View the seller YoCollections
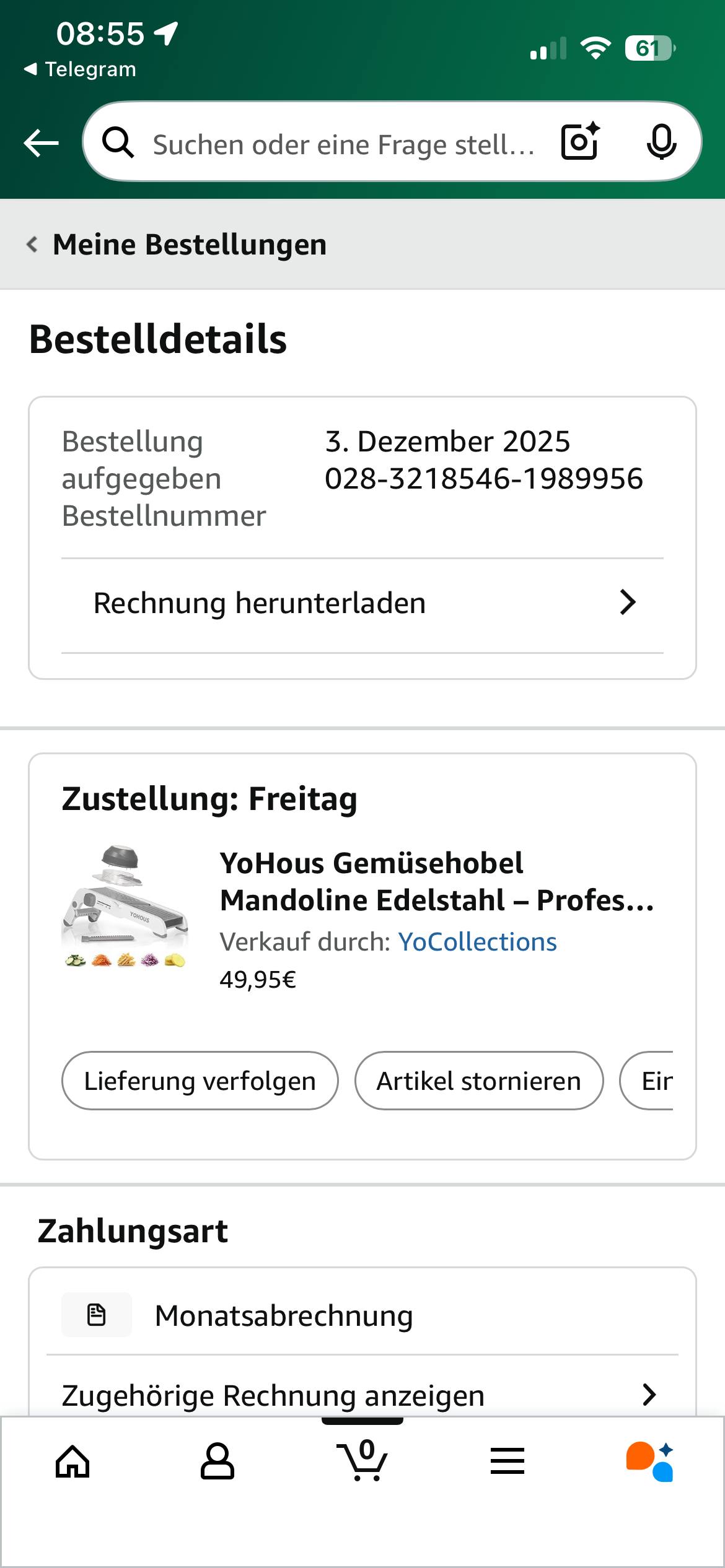The image size is (725, 1568). point(477,942)
